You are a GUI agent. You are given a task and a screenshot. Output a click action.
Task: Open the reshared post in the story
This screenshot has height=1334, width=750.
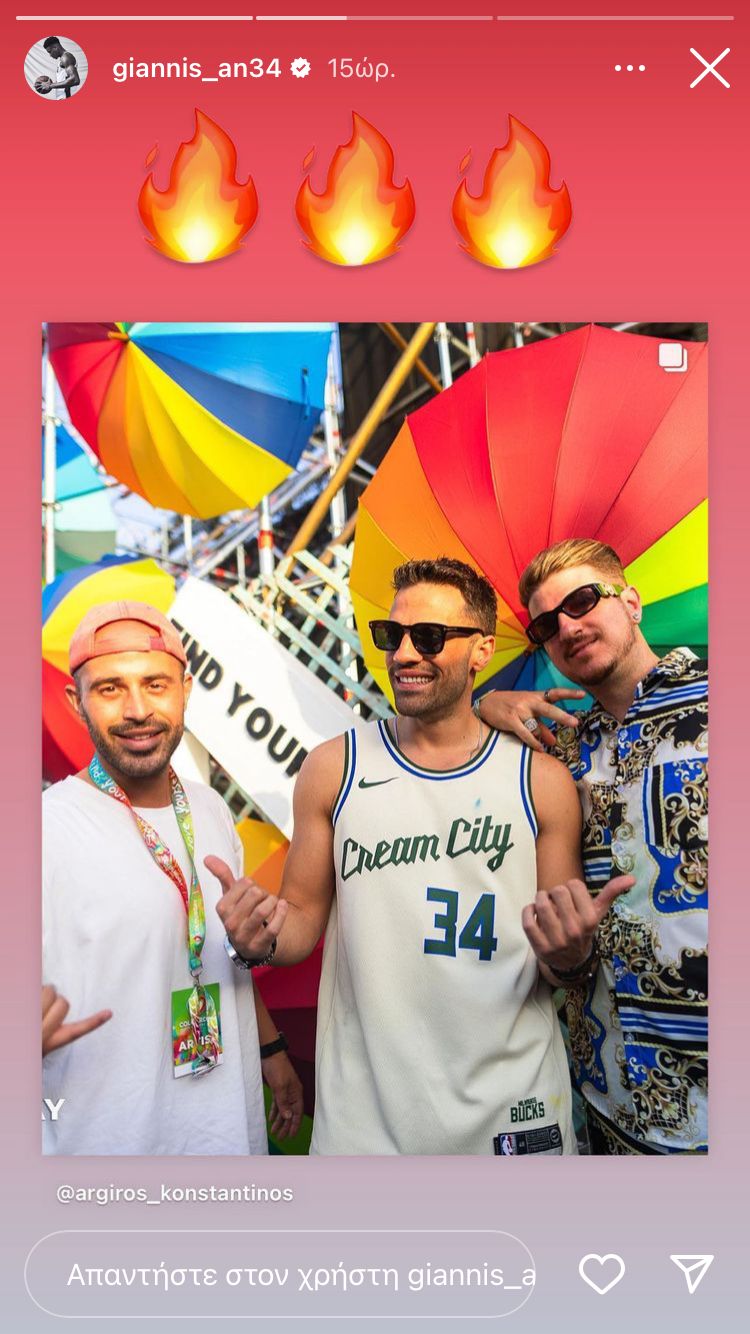point(375,738)
